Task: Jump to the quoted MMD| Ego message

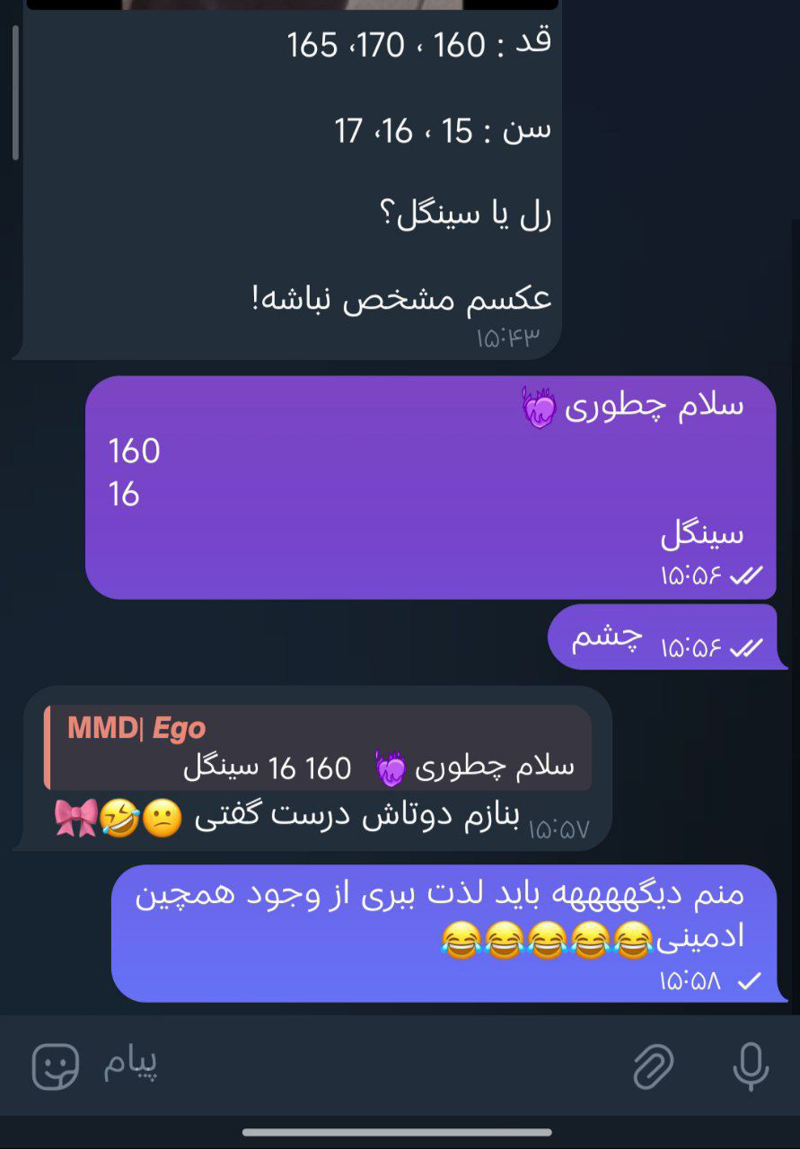Action: click(x=318, y=748)
